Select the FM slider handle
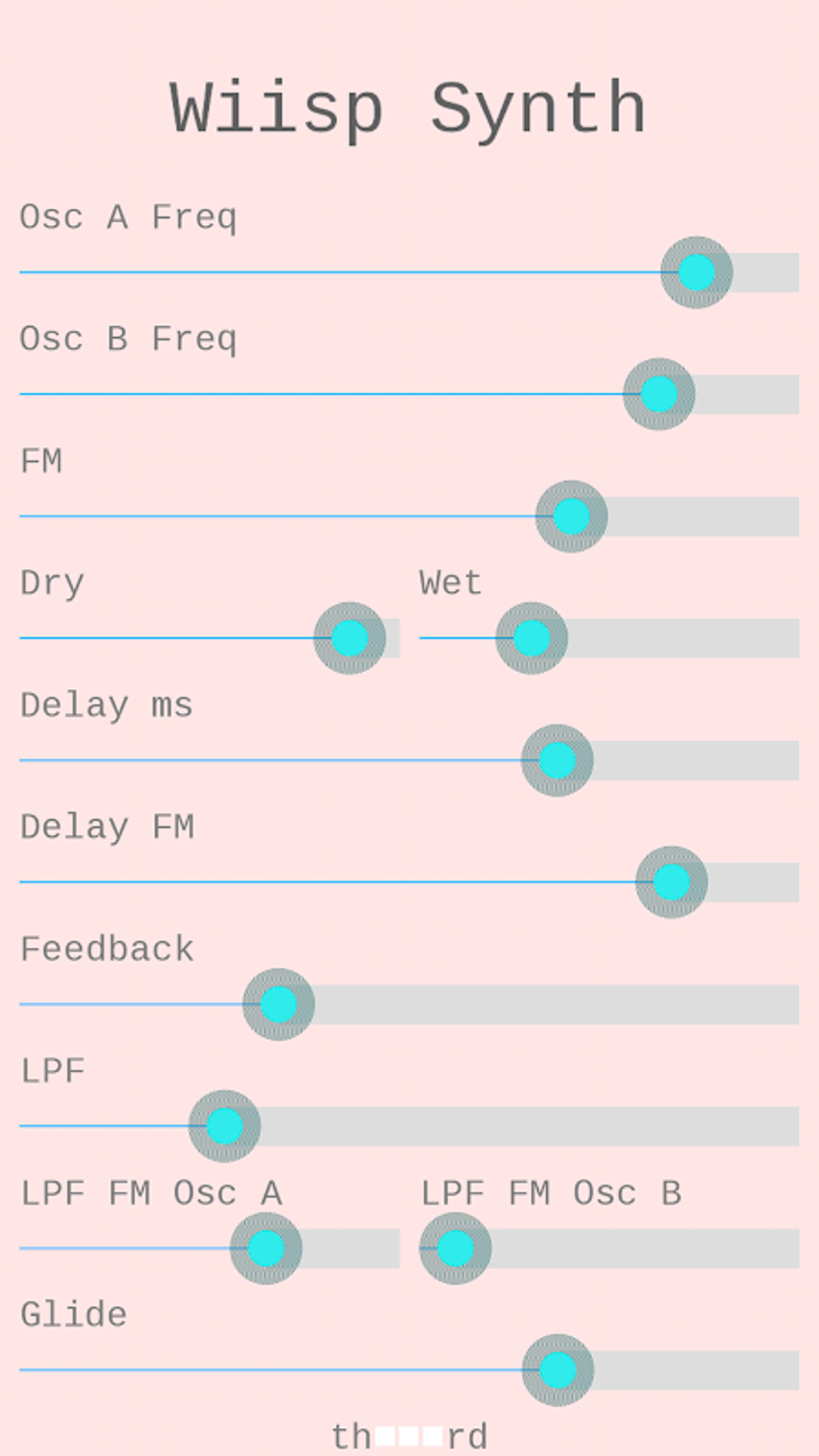This screenshot has width=819, height=1456. [x=572, y=516]
